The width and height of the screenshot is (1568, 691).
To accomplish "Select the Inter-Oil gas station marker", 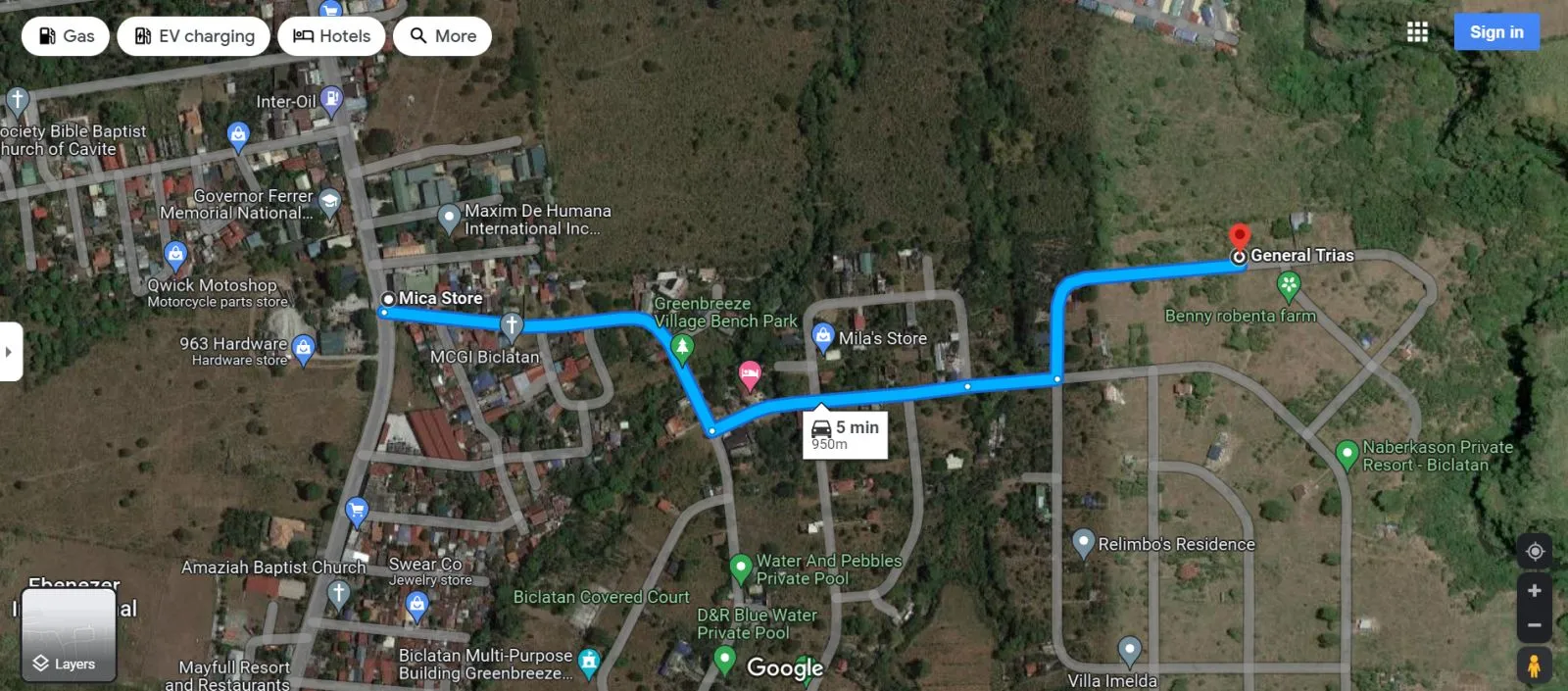I will pyautogui.click(x=331, y=98).
